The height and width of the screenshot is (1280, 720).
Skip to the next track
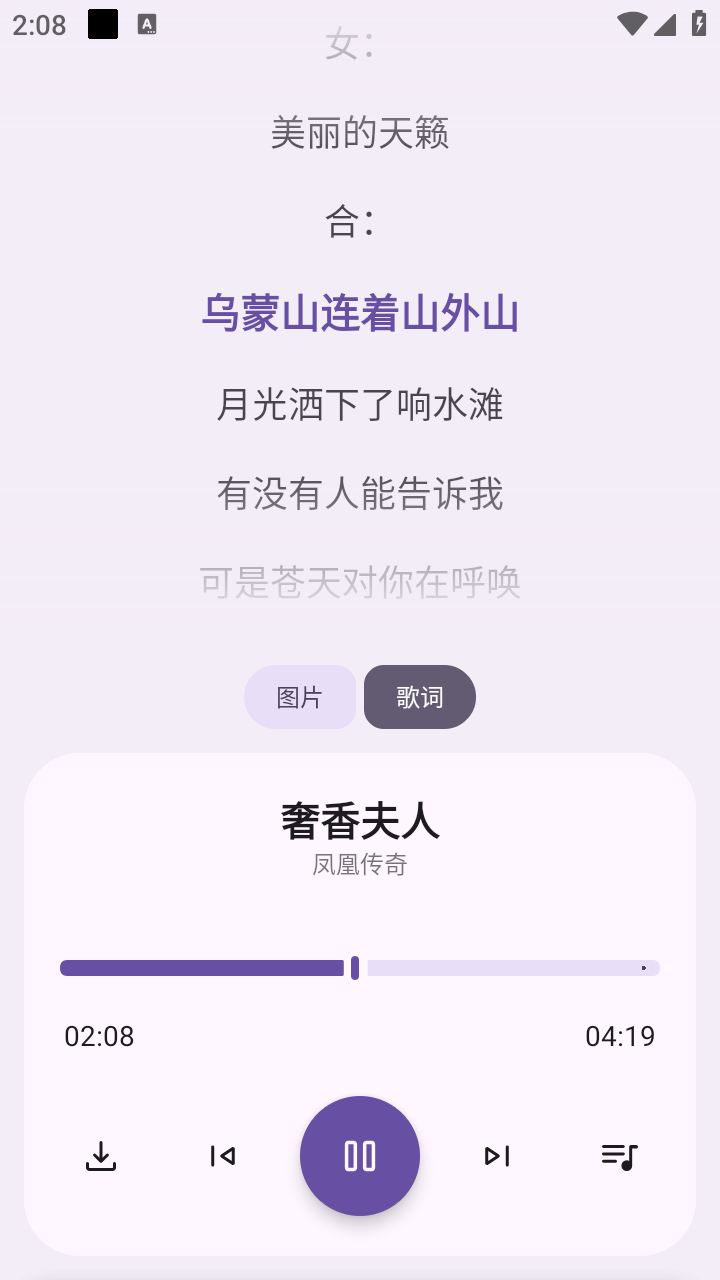[x=497, y=1156]
